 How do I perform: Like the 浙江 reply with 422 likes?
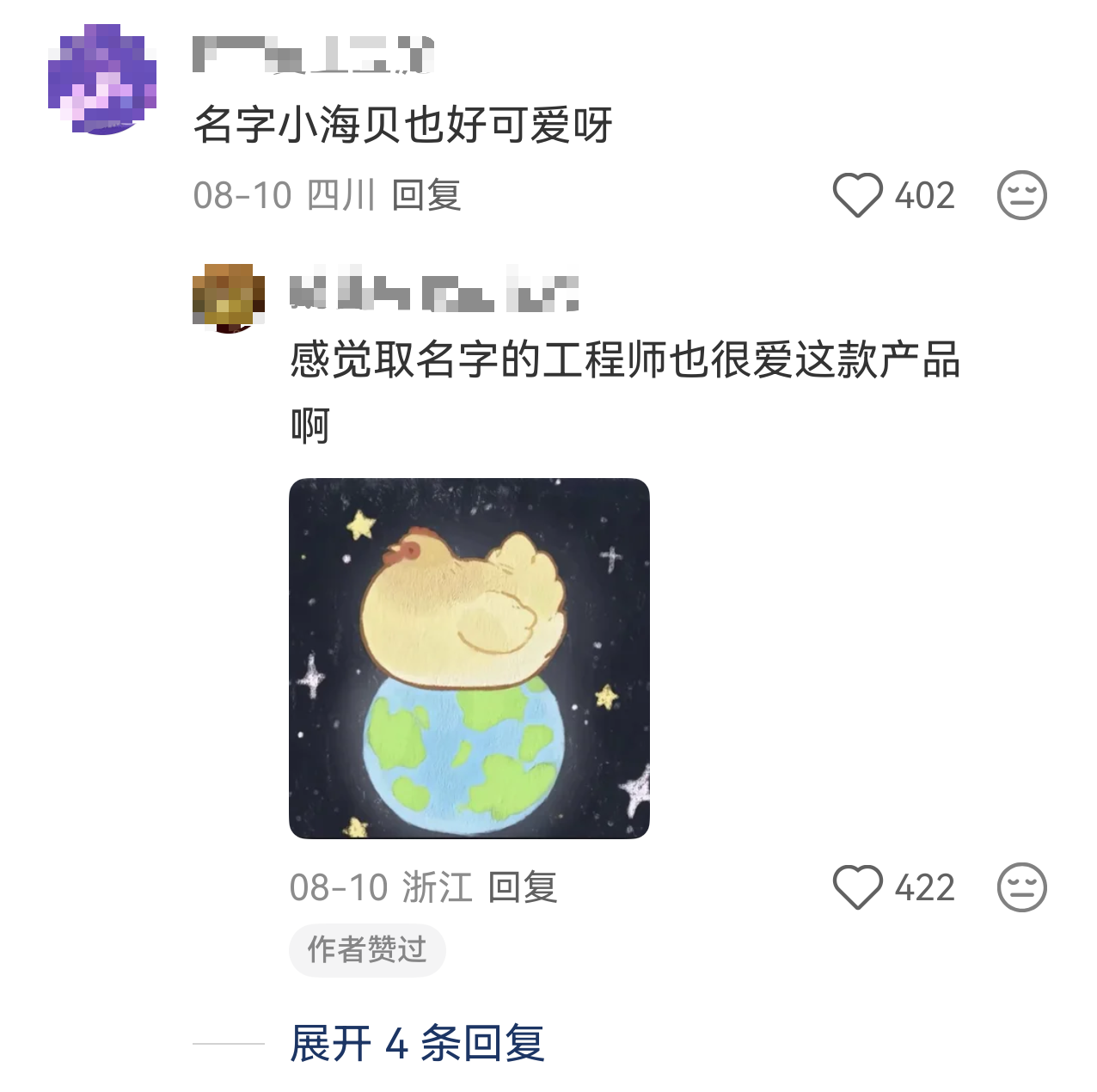(857, 887)
